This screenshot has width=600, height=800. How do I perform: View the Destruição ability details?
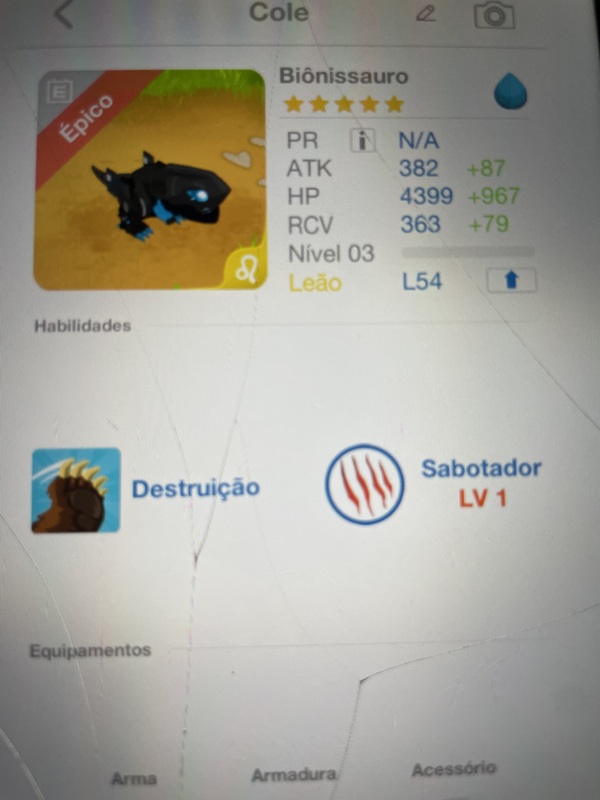click(76, 490)
